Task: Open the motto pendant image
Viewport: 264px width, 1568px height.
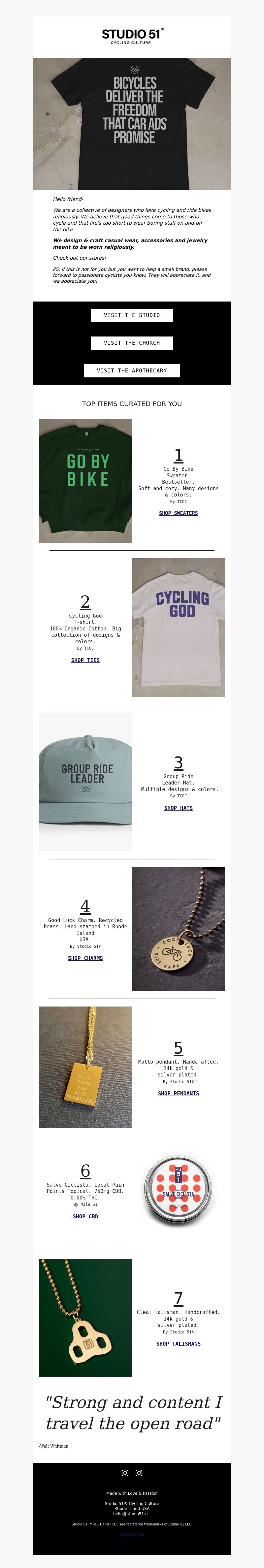Action: coord(85,1067)
